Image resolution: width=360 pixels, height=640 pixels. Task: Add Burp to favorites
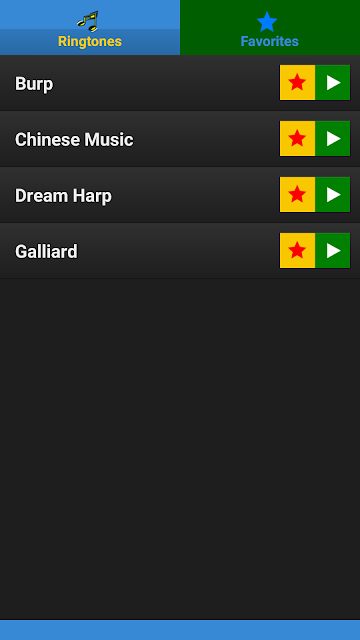(297, 82)
